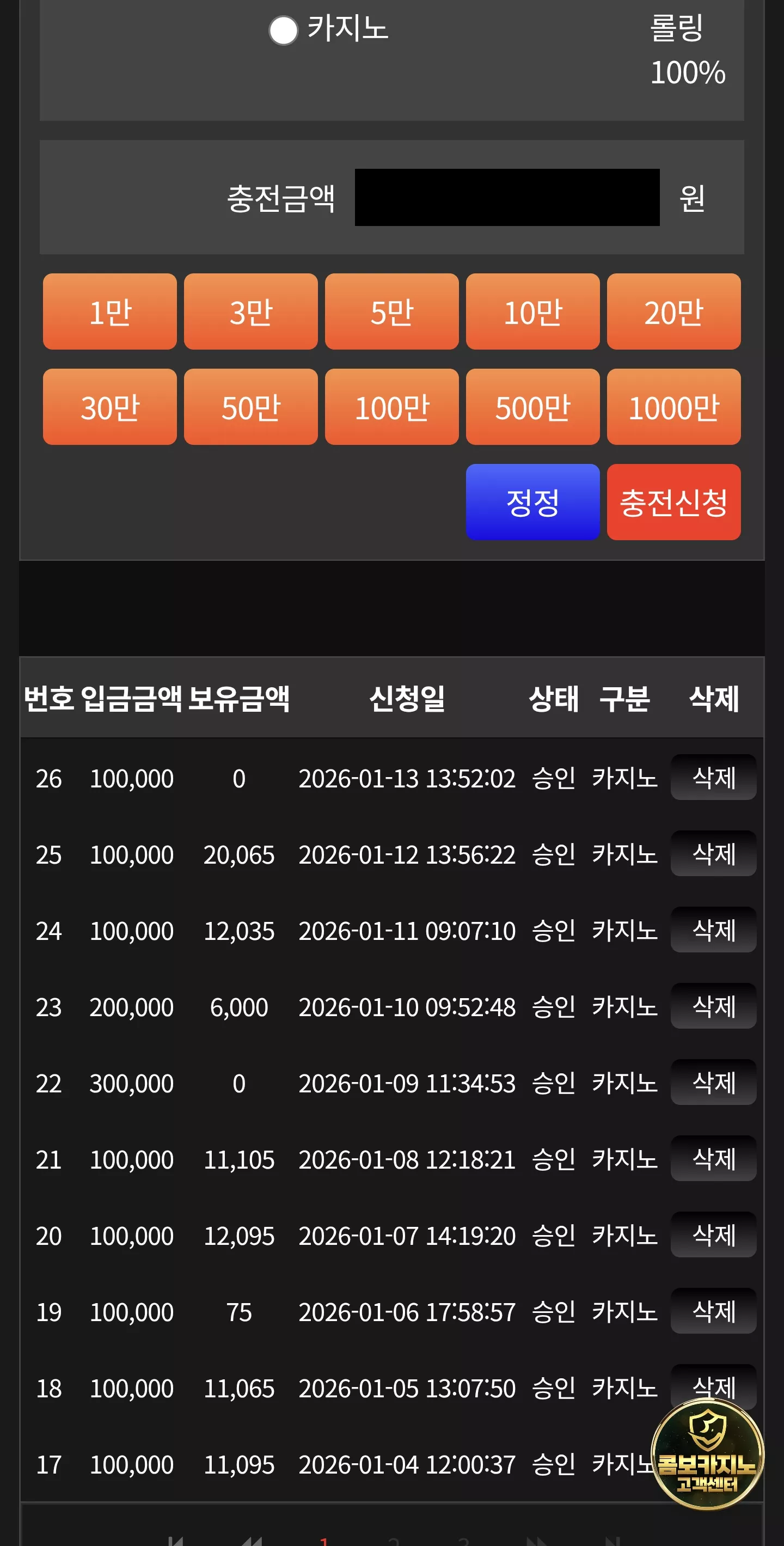Select the 50만 amount button

point(251,407)
